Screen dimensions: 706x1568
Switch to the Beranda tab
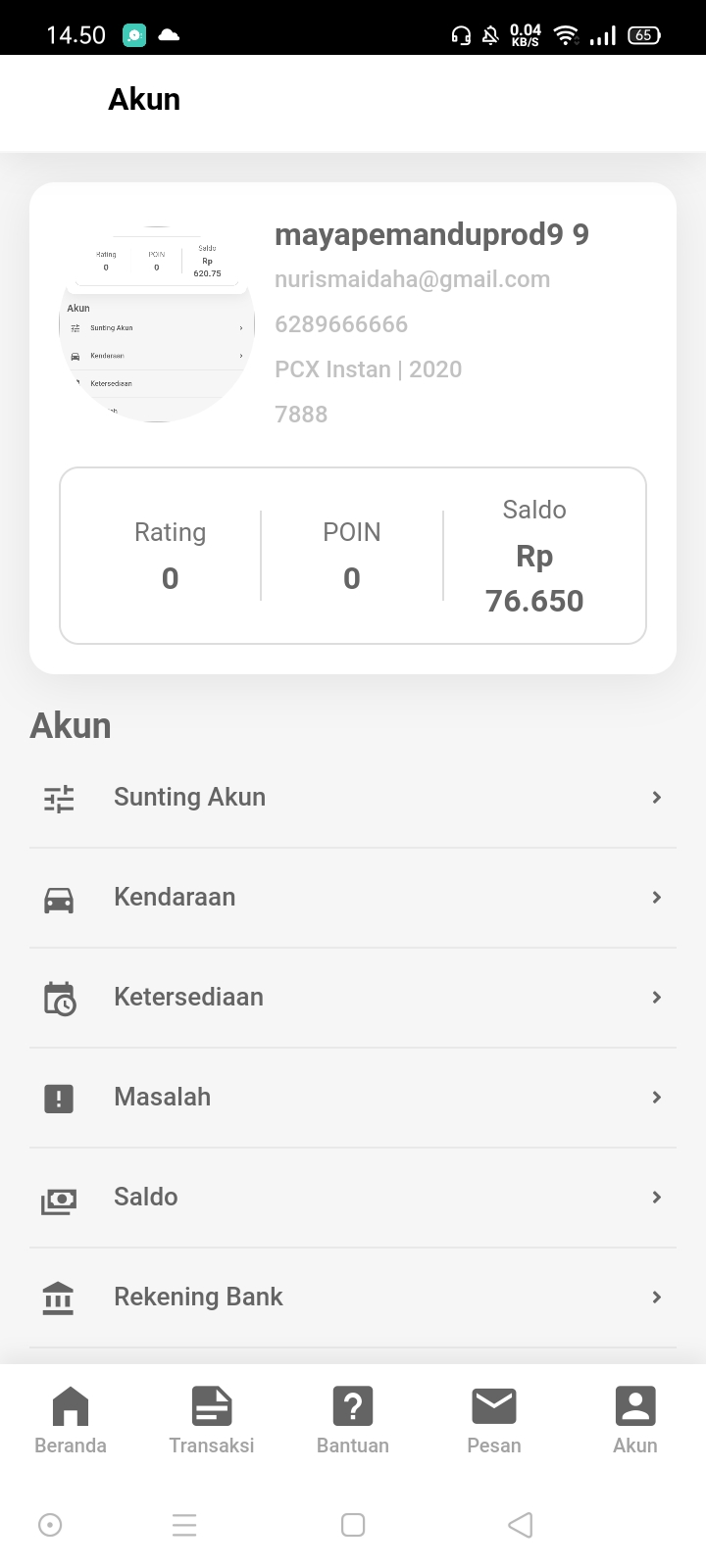[x=71, y=1419]
